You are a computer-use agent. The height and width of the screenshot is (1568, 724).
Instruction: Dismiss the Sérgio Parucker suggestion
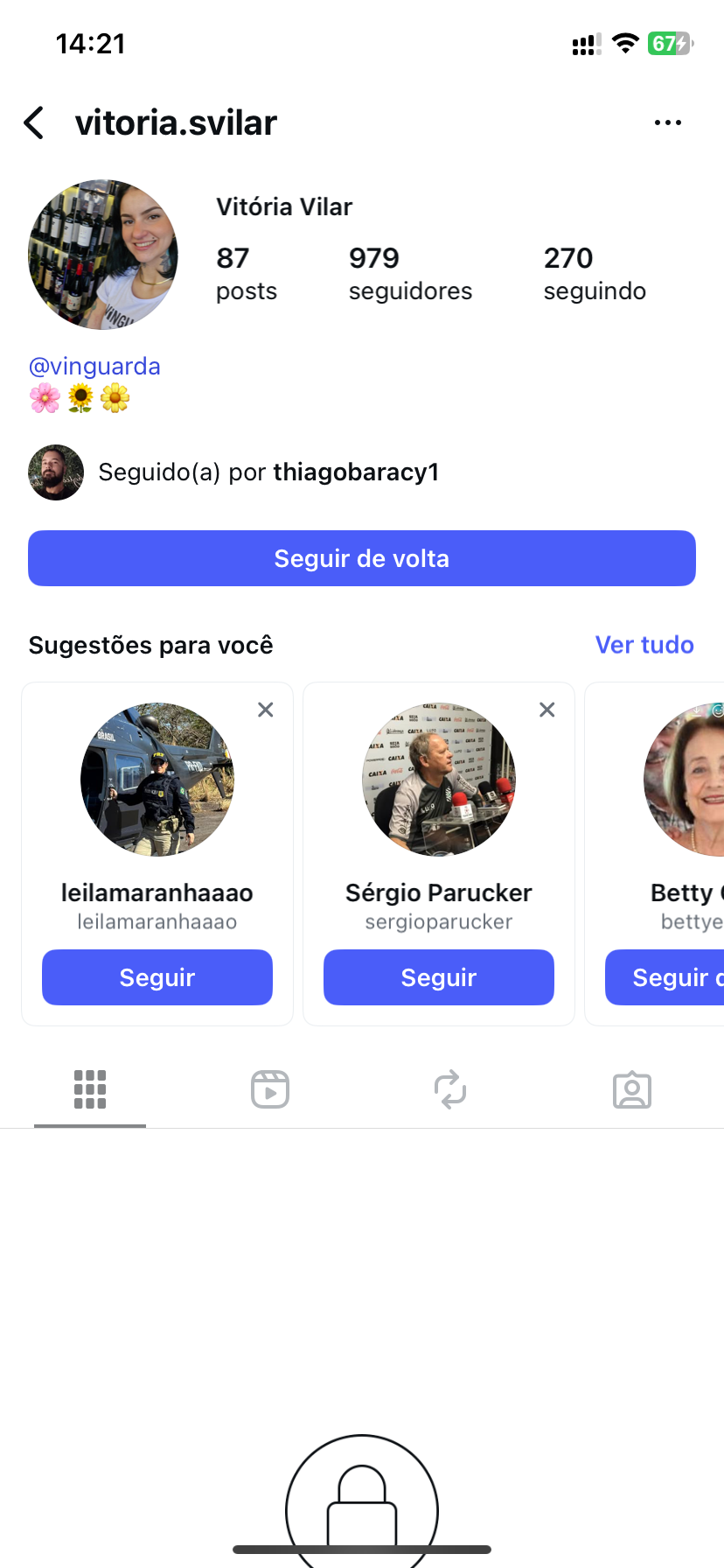click(x=547, y=710)
